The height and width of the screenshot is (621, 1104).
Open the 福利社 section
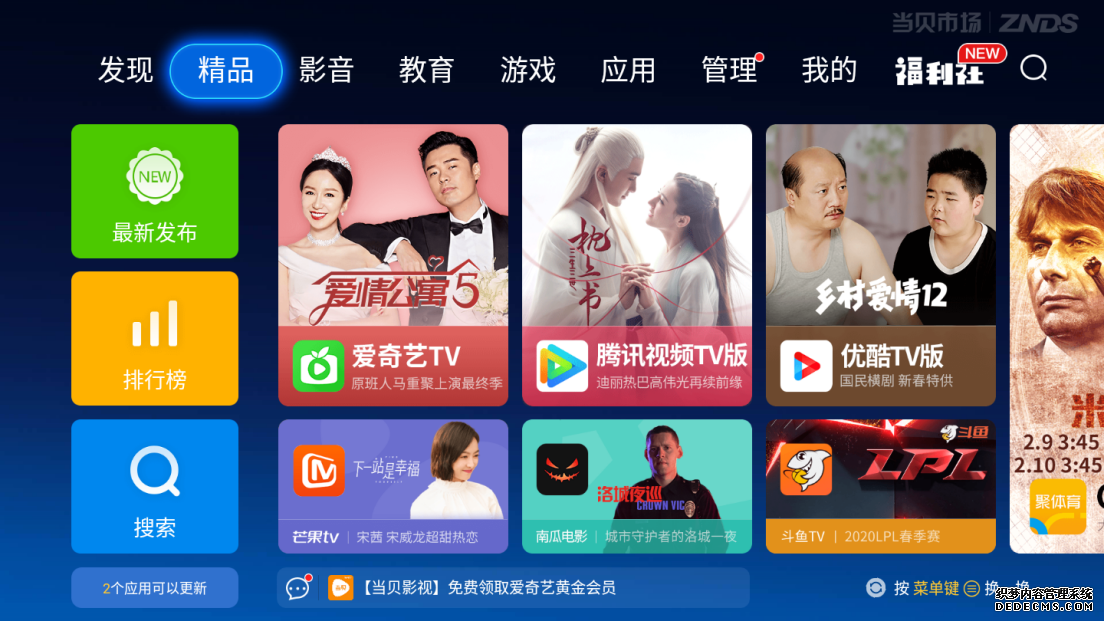[940, 70]
